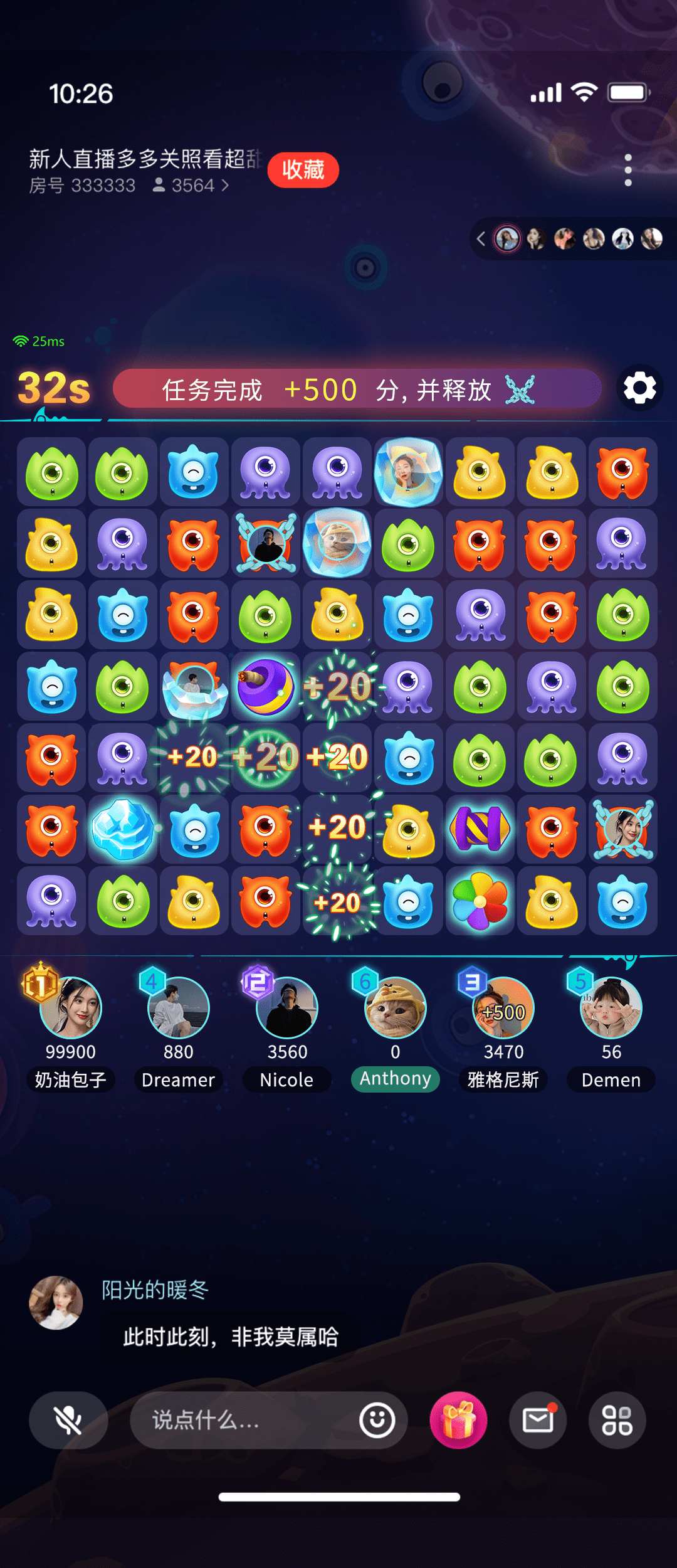Open the mail messages icon

pos(538,1420)
